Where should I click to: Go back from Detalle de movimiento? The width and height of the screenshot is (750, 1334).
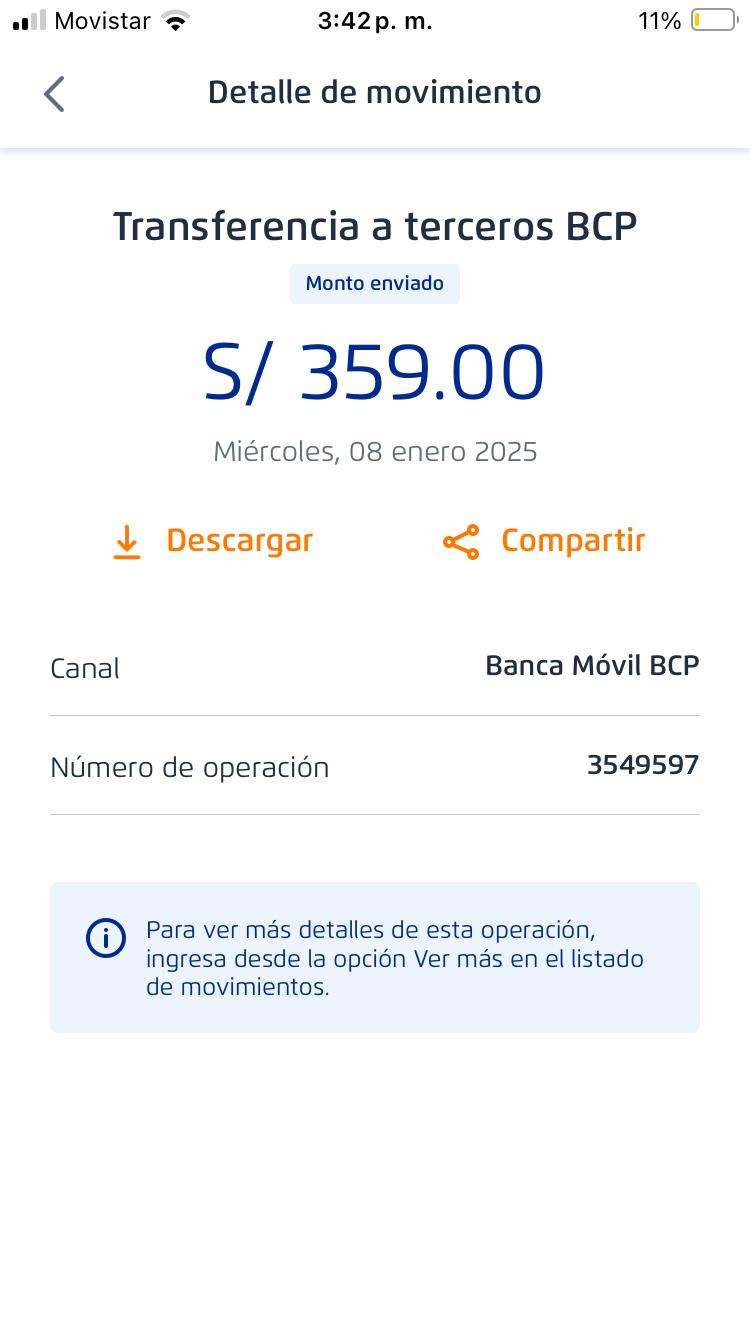55,94
